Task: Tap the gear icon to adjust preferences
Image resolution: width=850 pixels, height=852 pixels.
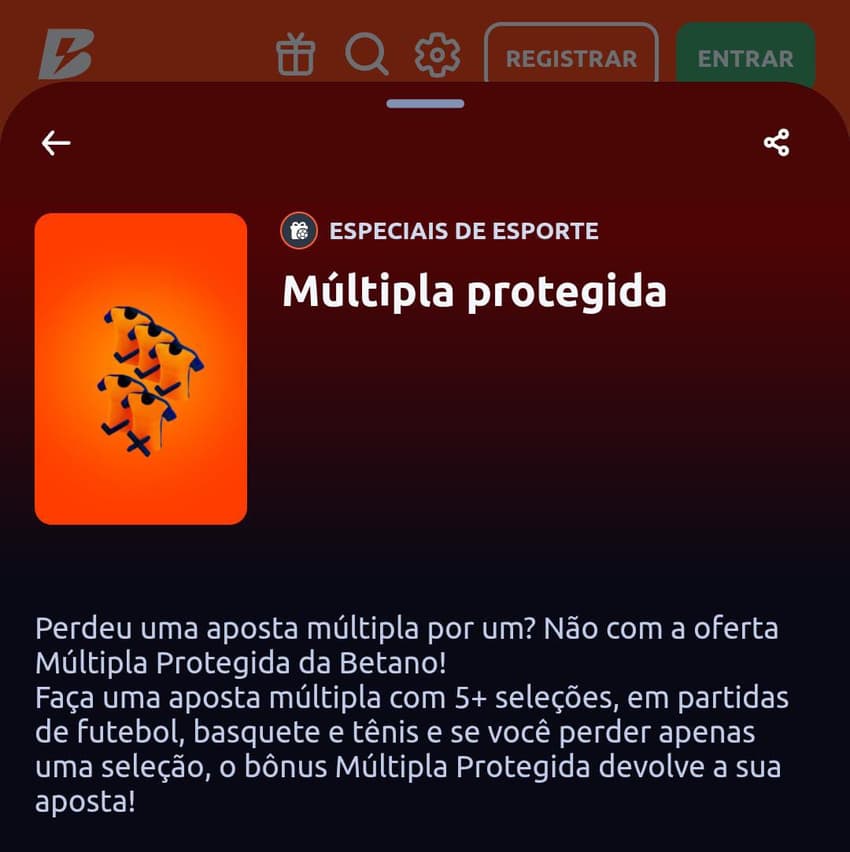Action: (x=437, y=55)
